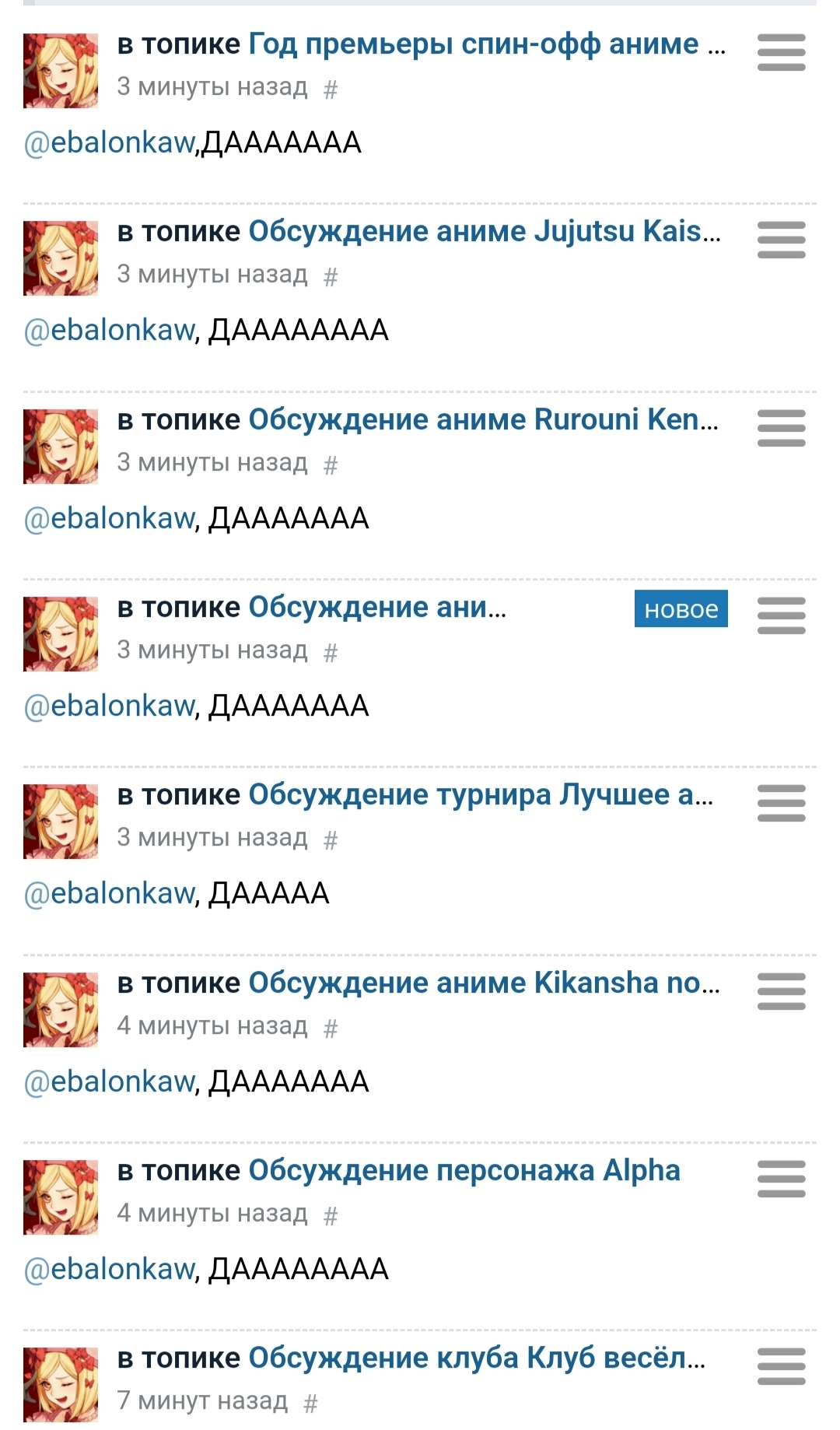Open # permalink of Rurouni Ken comment
Viewport: 840px width, 1430px height.
[331, 465]
